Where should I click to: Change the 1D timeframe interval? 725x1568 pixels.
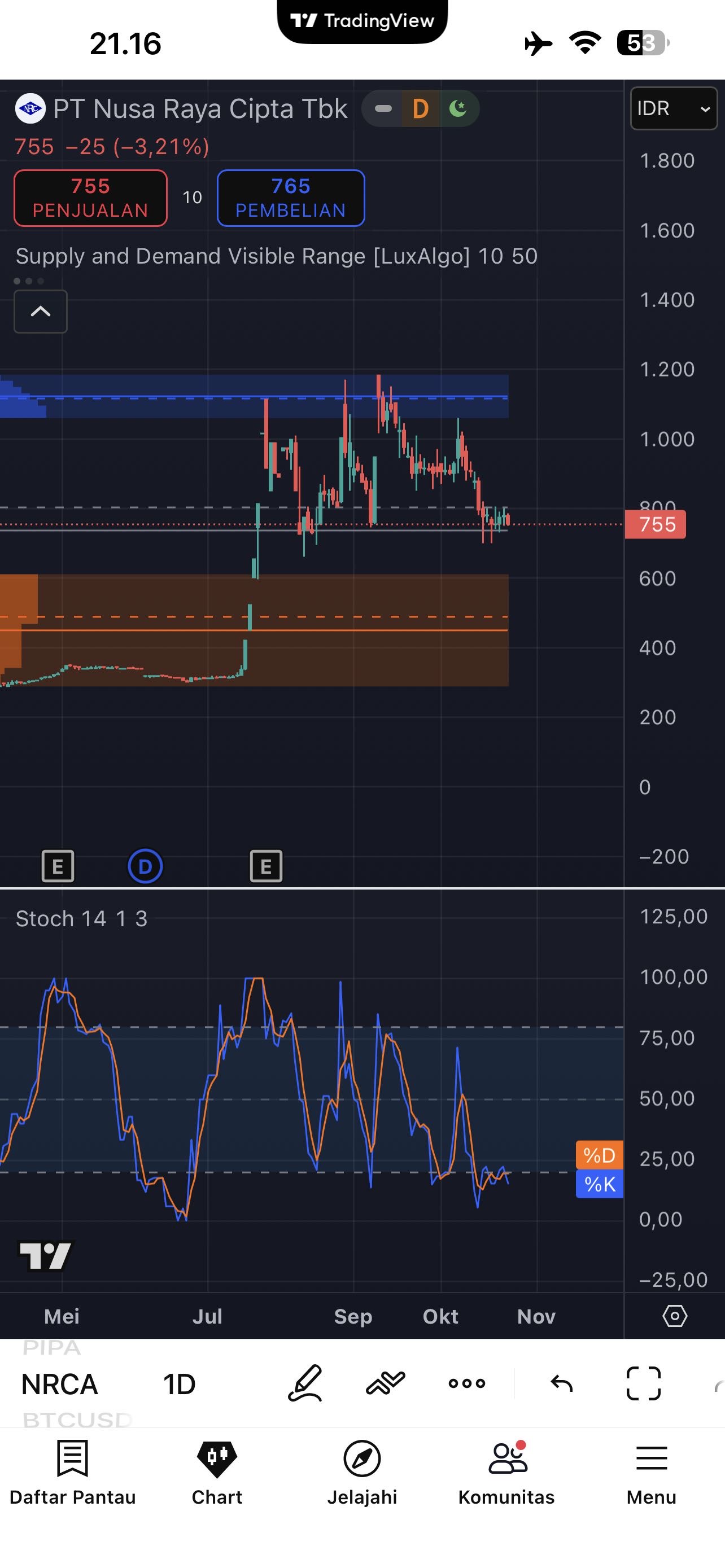point(179,1384)
